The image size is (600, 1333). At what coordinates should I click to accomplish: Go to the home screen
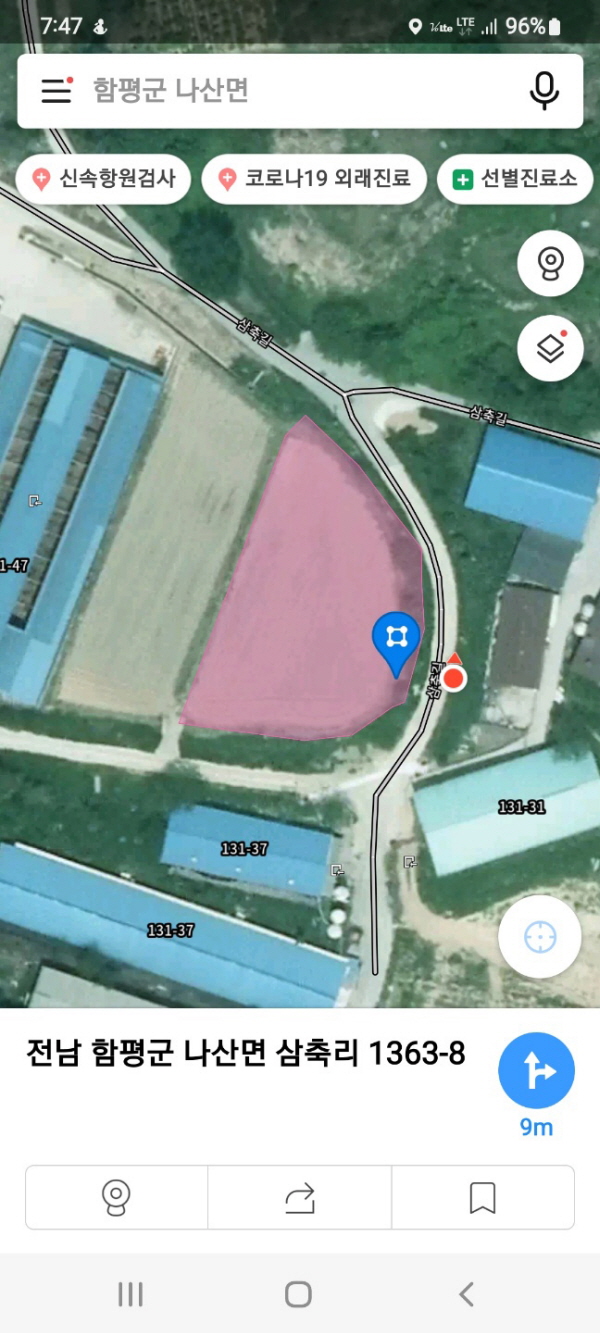click(x=298, y=1295)
